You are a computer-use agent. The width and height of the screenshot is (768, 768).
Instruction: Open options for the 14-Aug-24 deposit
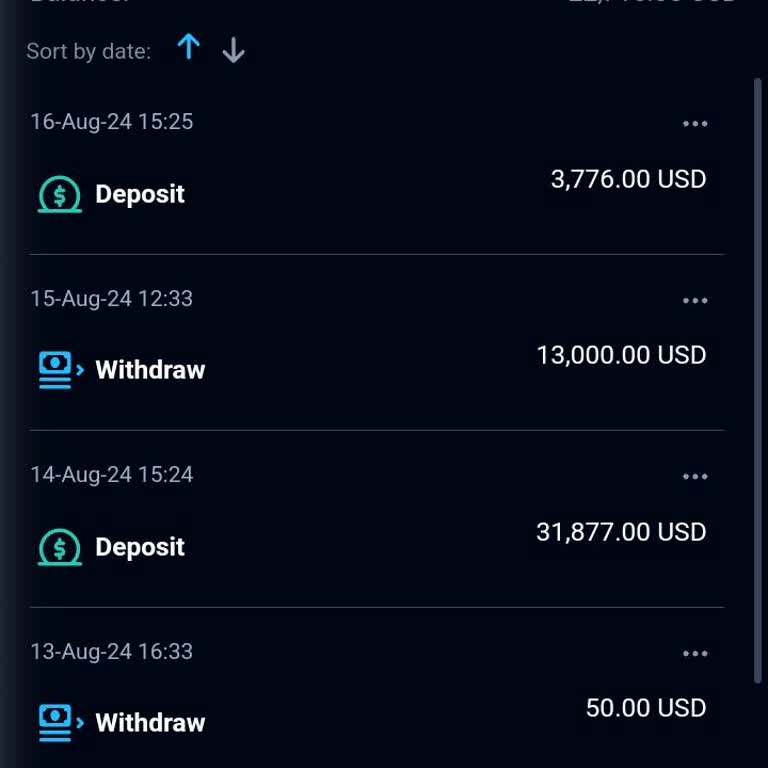coord(695,477)
